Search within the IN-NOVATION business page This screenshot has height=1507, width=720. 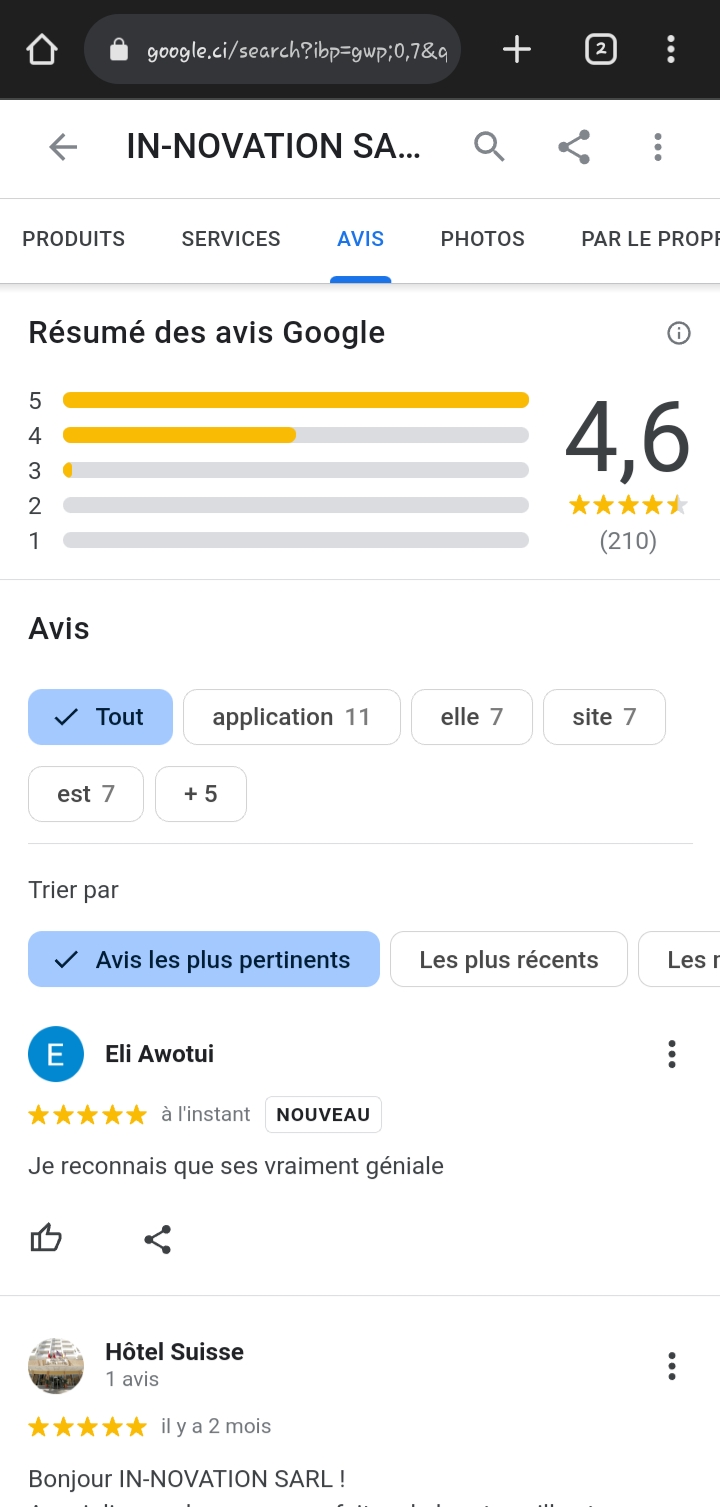488,147
